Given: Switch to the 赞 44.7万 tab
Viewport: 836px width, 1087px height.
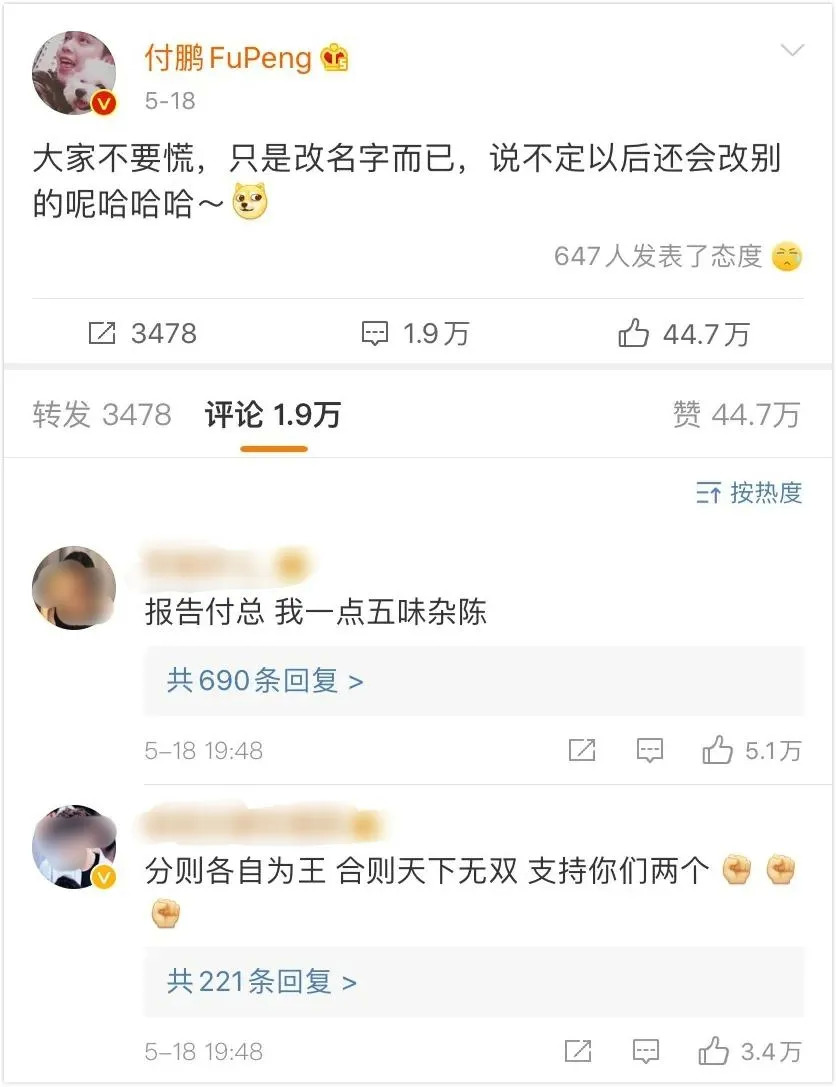Looking at the screenshot, I should 737,415.
